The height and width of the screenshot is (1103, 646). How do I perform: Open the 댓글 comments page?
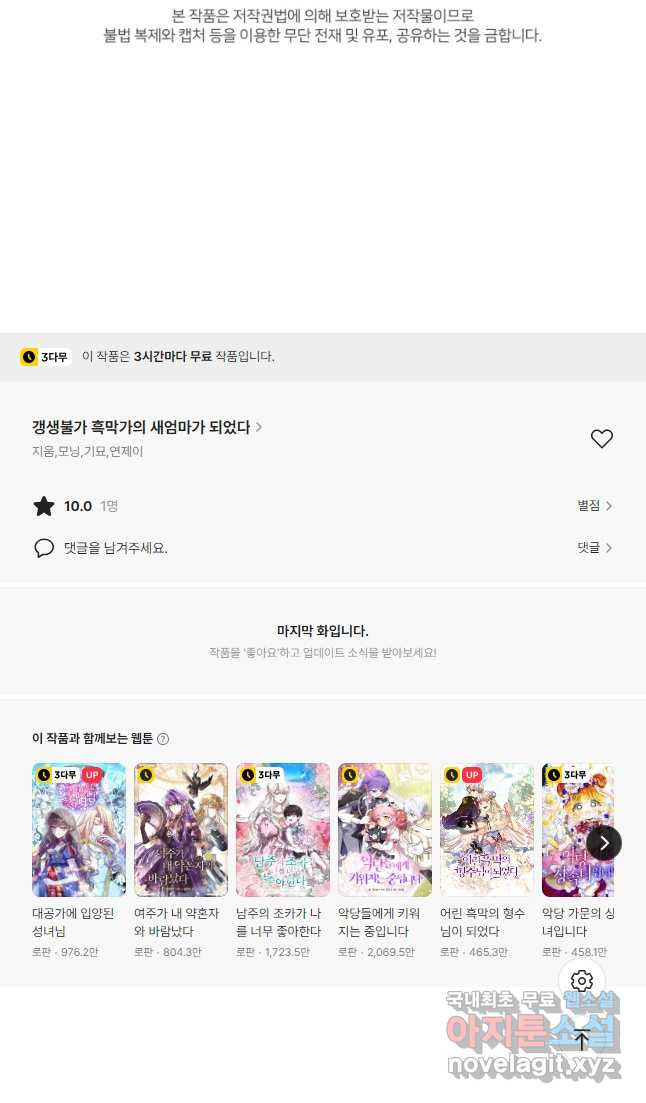pyautogui.click(x=595, y=547)
